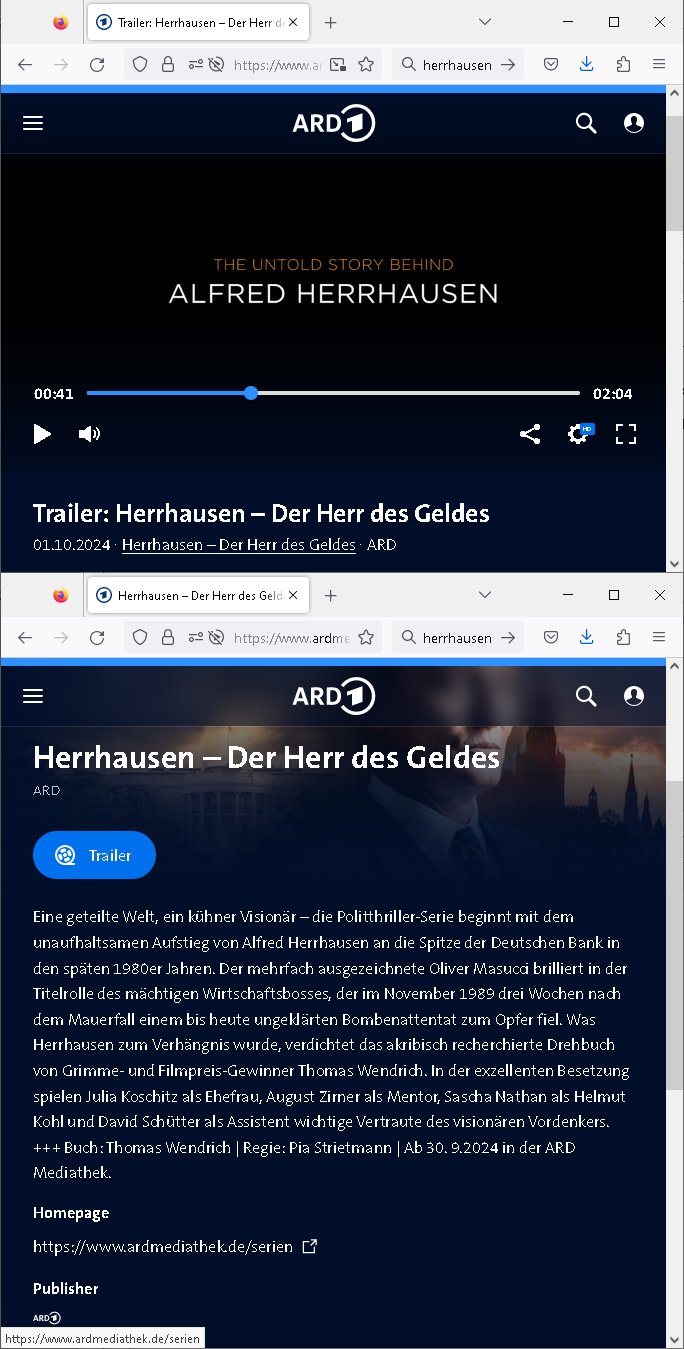Share the trailer video
Viewport: 684px width, 1349px height.
(530, 434)
